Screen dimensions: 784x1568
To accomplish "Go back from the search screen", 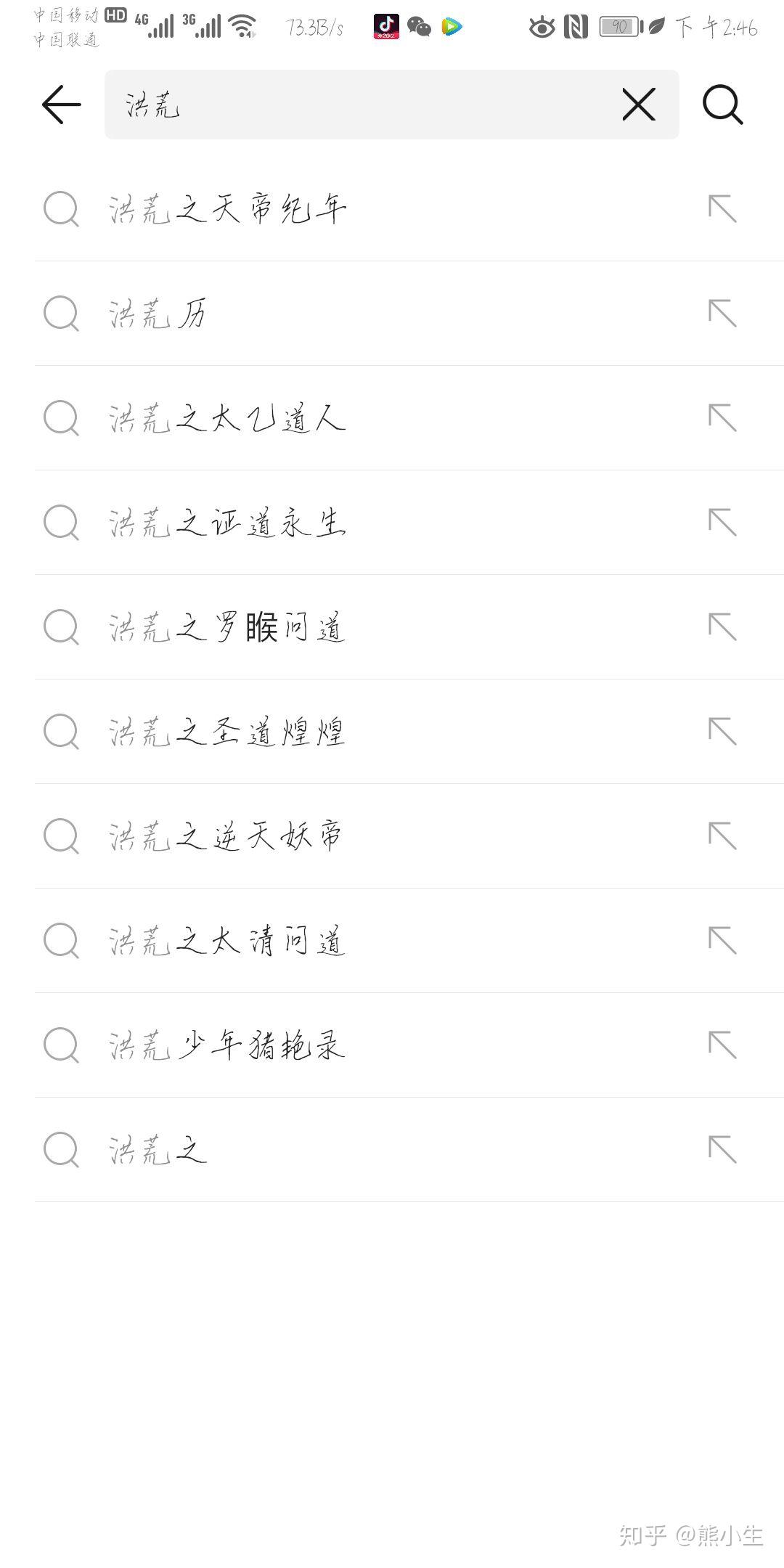I will pos(61,105).
